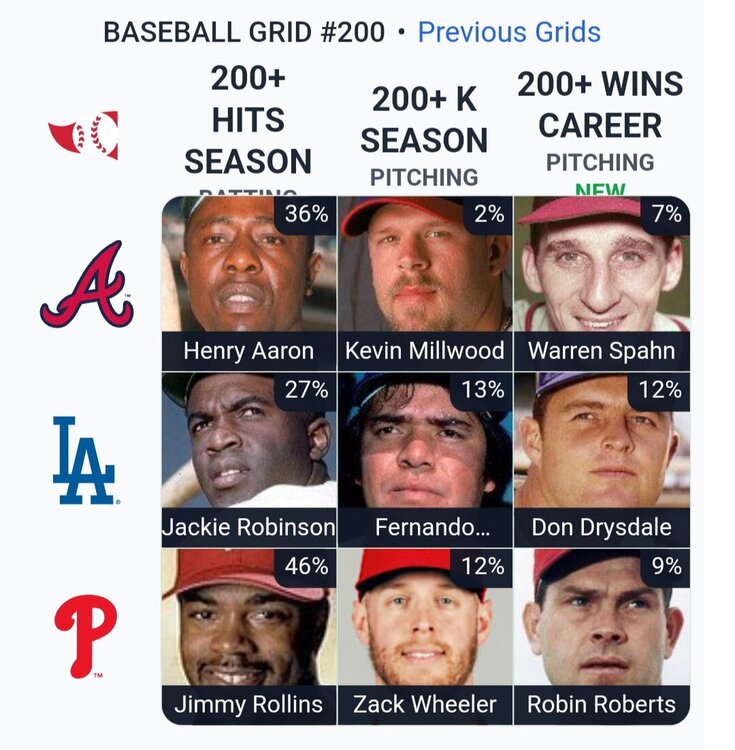Tap the Kevin Millwood cell

[425, 283]
